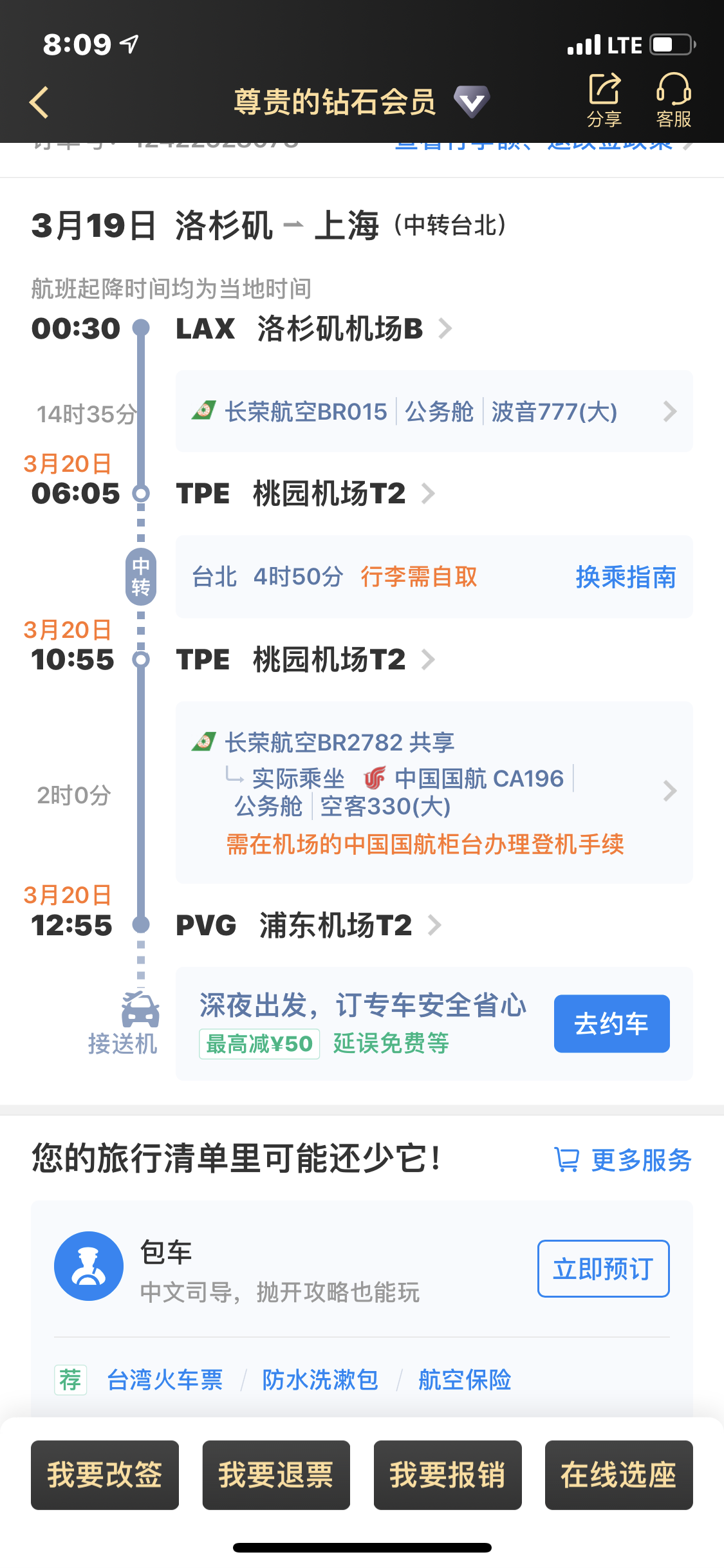The image size is (724, 1568).
Task: View flight details for 长荣航空BR015
Action: tap(434, 411)
